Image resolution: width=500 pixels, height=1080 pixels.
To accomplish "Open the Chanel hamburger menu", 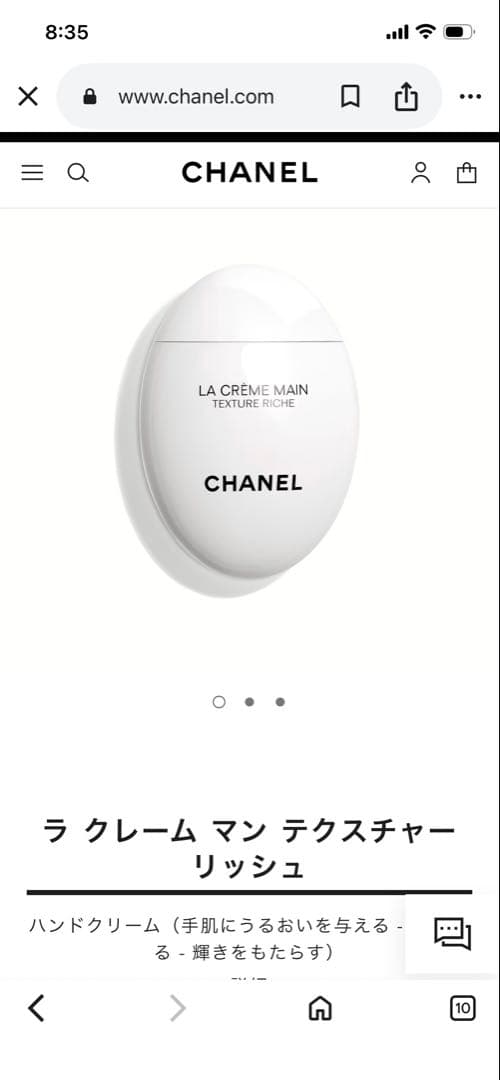I will pyautogui.click(x=32, y=173).
